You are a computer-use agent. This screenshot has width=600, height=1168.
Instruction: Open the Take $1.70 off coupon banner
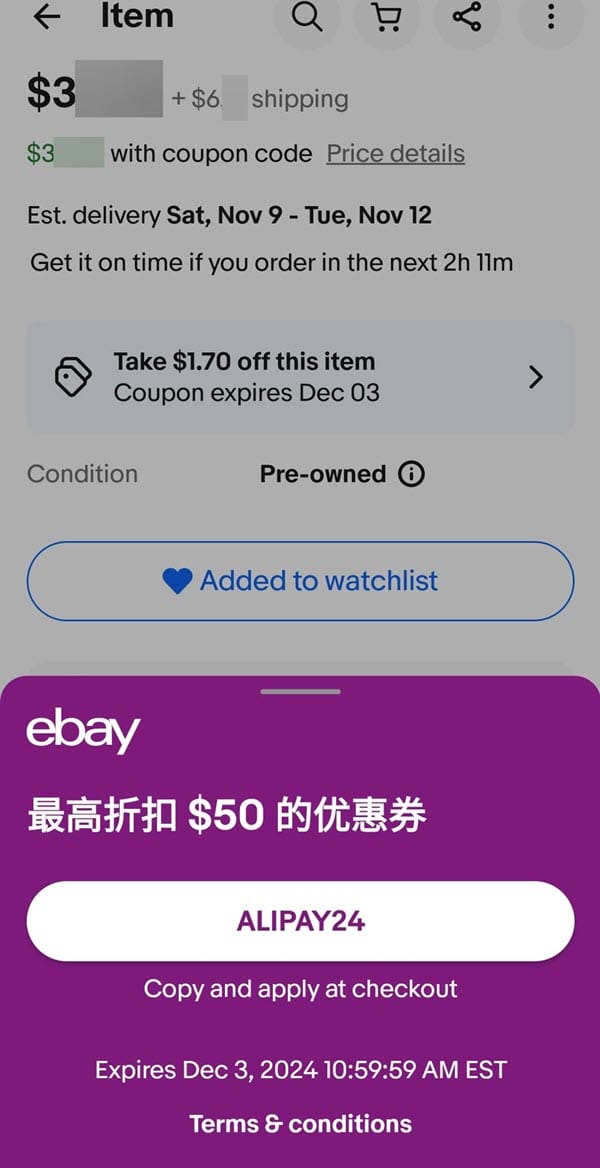(x=300, y=376)
